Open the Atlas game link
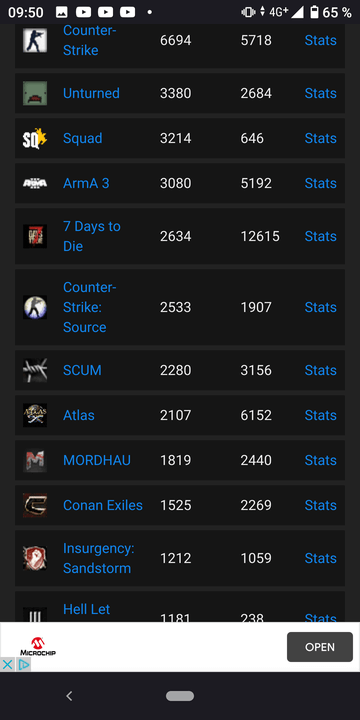Viewport: 360px width, 720px height. [x=79, y=415]
